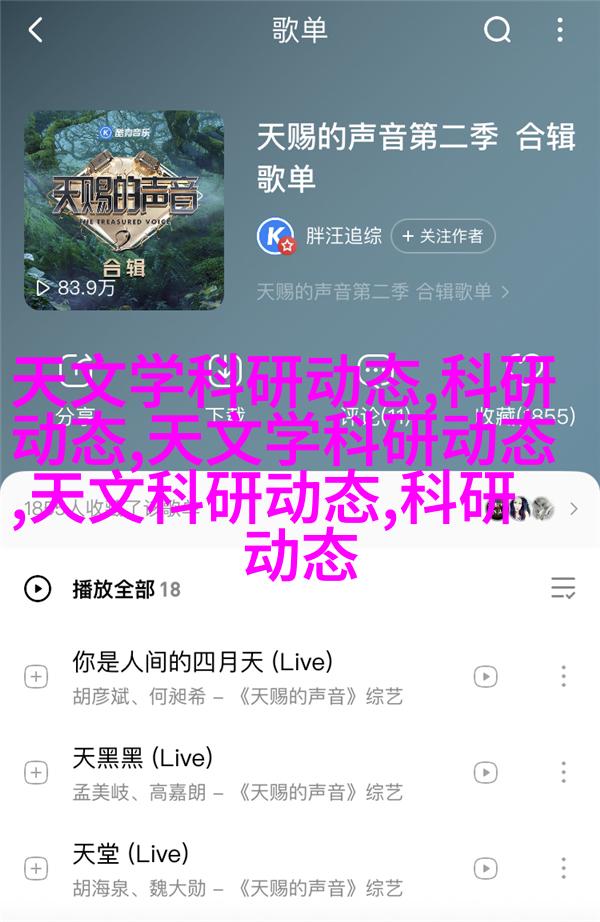Screen dimensions: 600x922
Task: Open search from the top bar
Action: coord(498,31)
